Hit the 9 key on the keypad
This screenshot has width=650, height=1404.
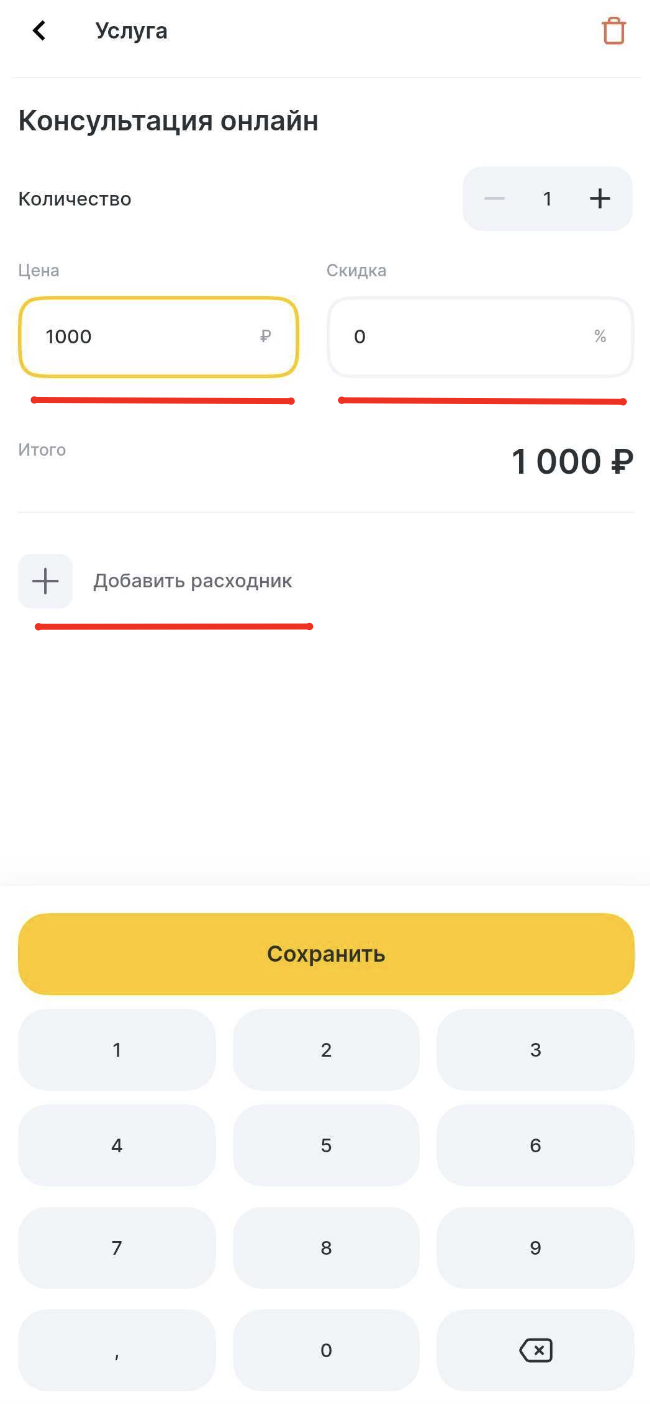[x=535, y=1248]
